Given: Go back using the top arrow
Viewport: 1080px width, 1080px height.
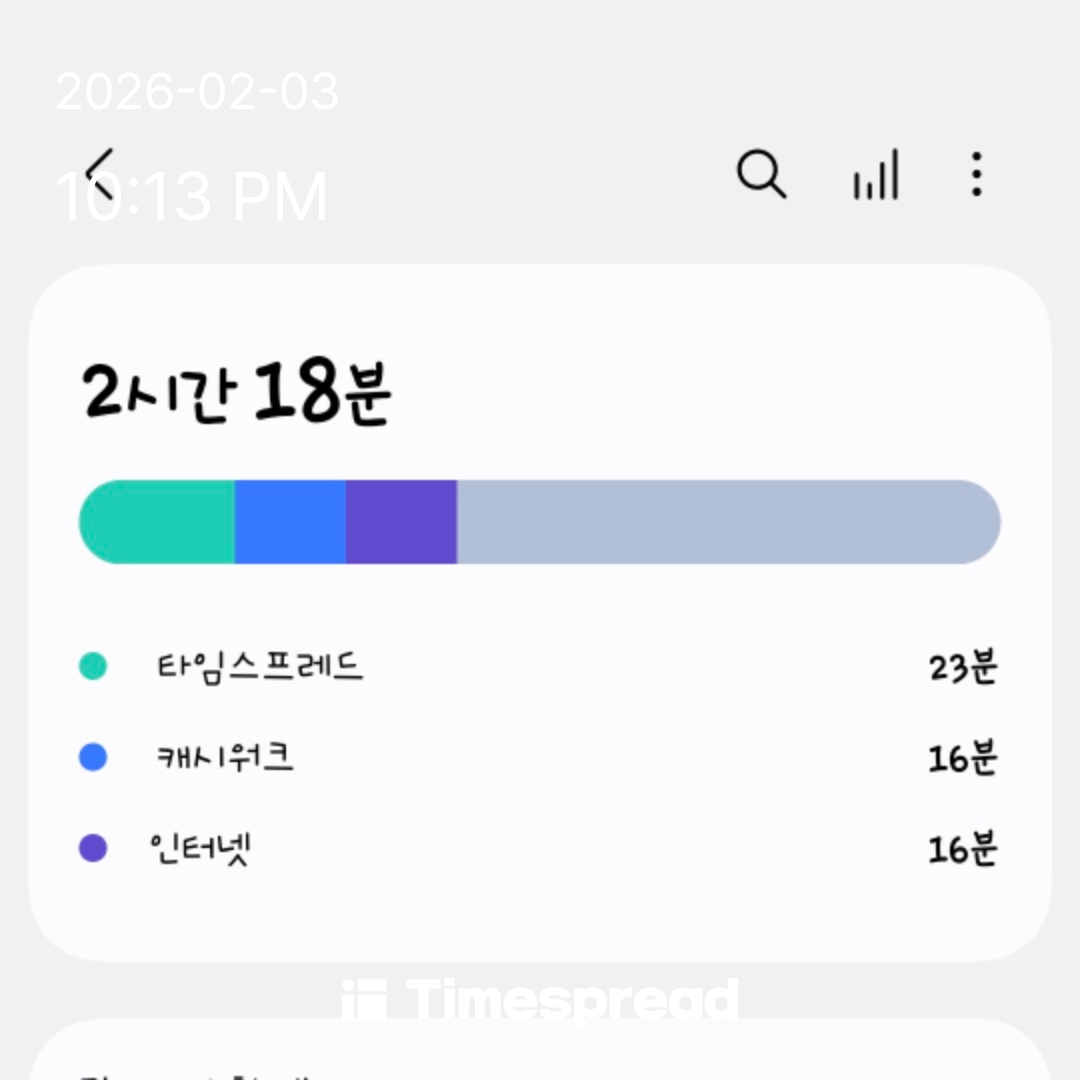Looking at the screenshot, I should click(101, 174).
